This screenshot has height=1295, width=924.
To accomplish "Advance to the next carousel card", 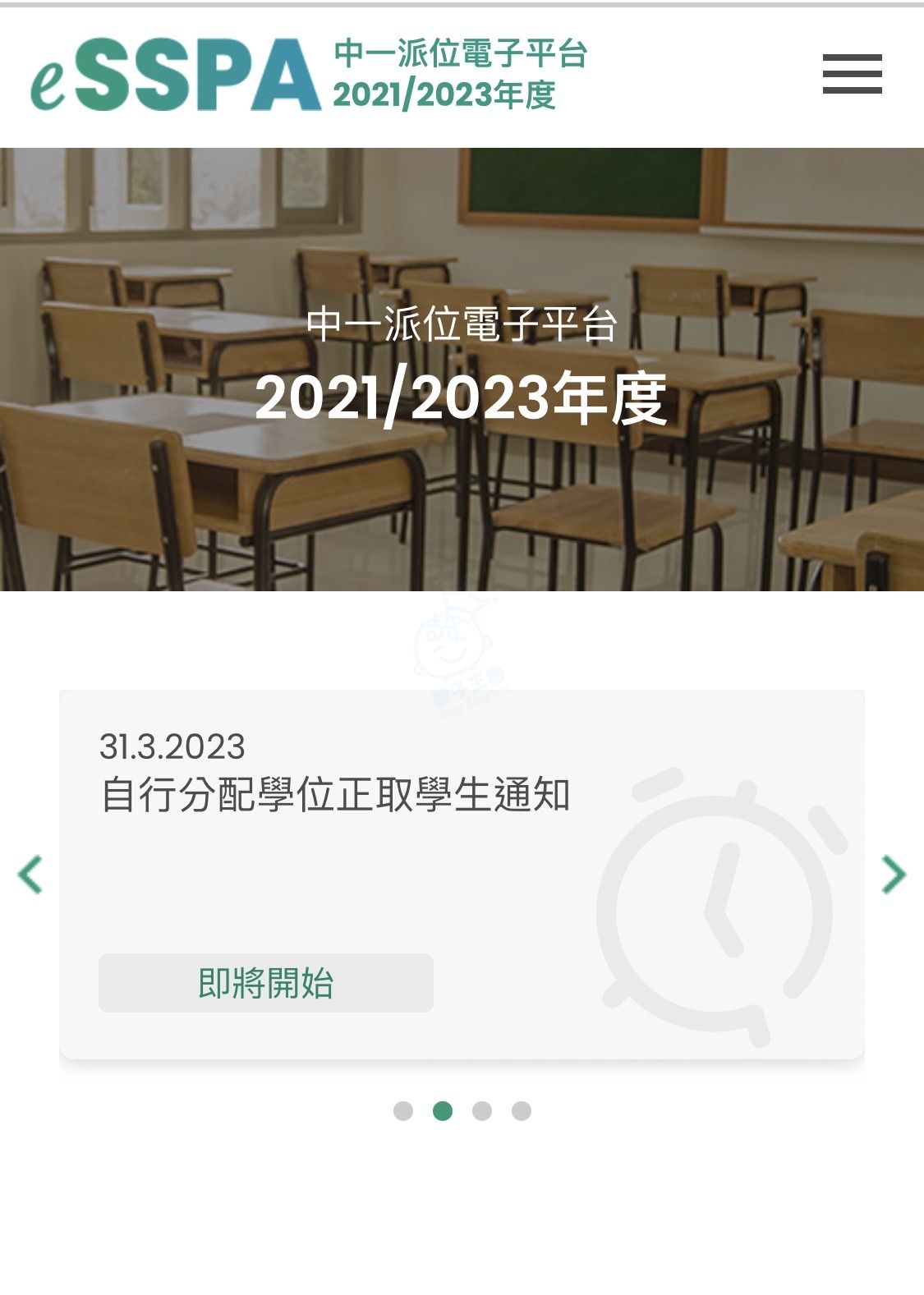I will [893, 874].
